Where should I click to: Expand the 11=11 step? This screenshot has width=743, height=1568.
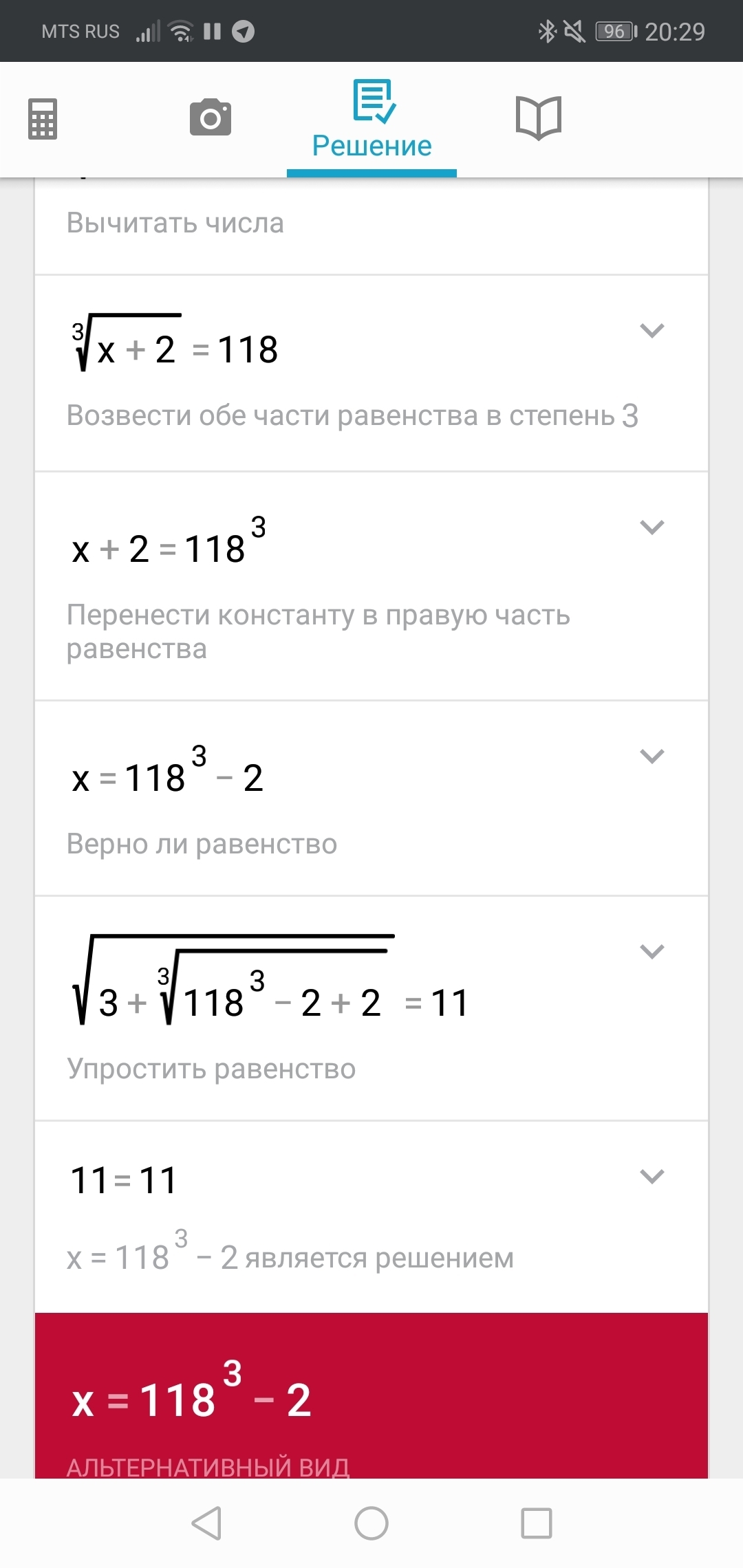[652, 1176]
